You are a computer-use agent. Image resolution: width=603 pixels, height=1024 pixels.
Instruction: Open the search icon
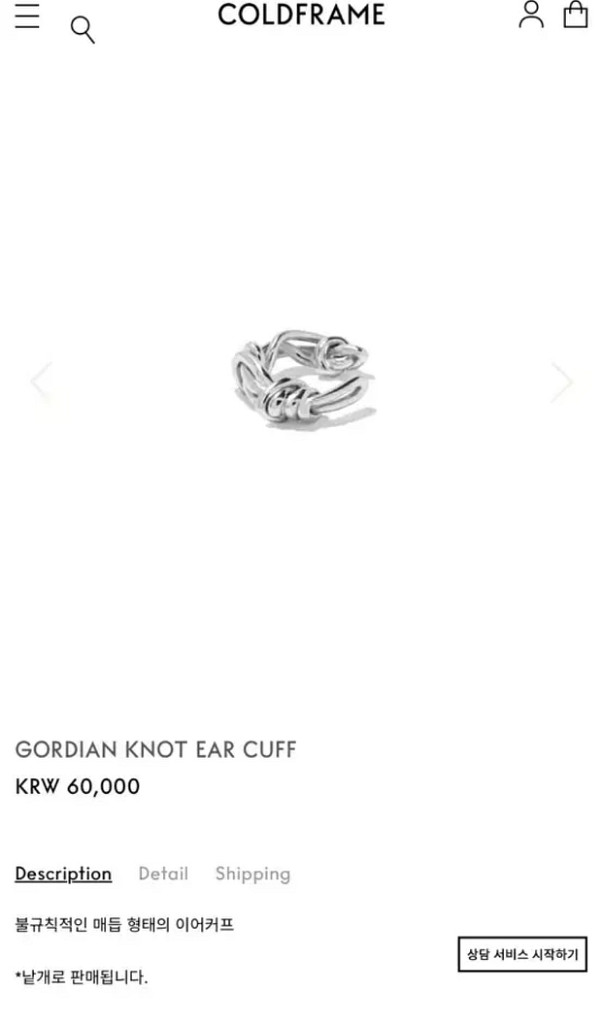click(83, 31)
